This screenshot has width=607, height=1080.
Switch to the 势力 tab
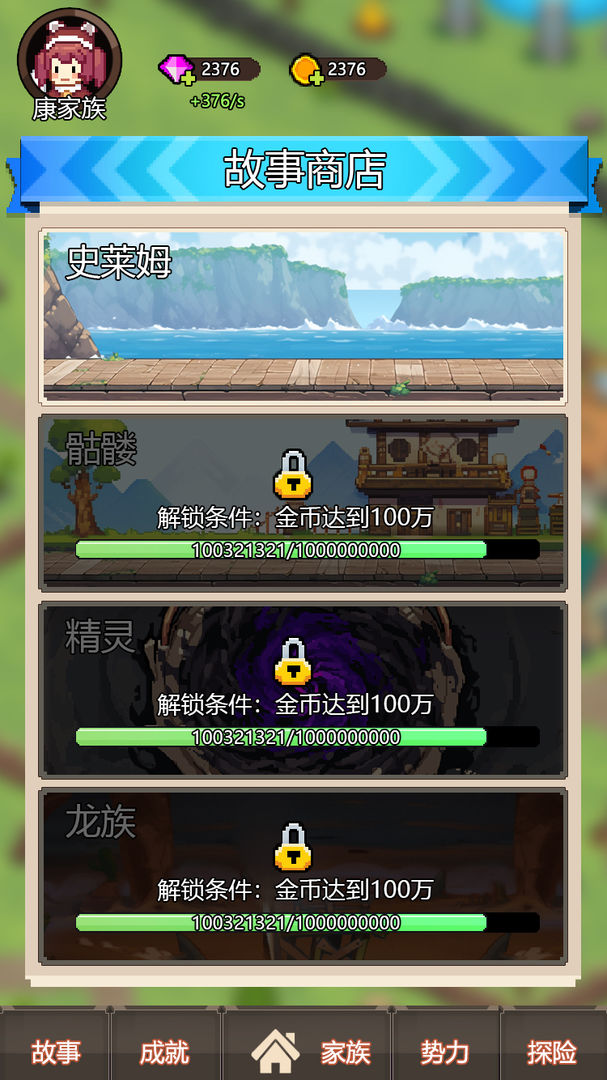click(x=445, y=1051)
